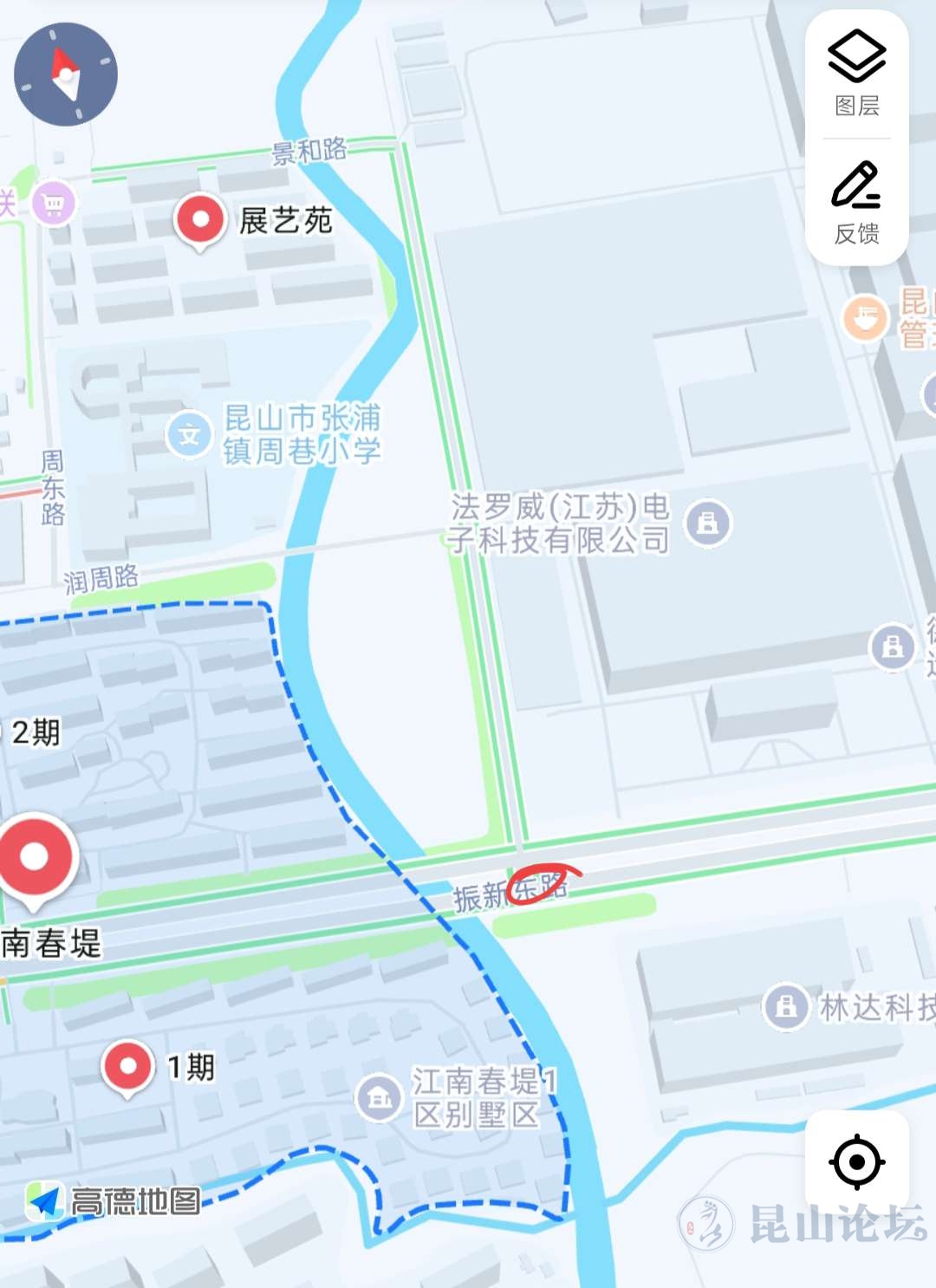
Task: Select the 展艺苑 red pin
Action: coord(200,220)
